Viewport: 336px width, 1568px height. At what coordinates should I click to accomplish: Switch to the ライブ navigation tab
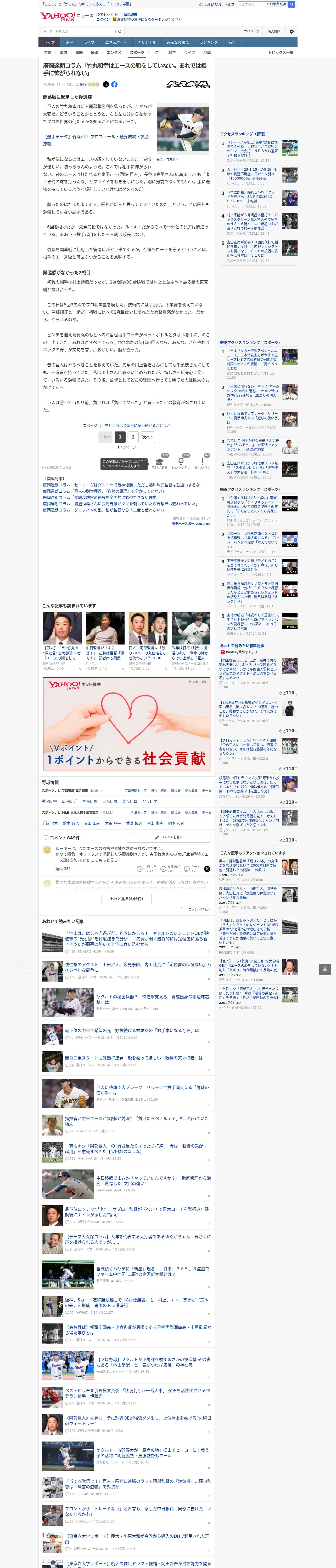(x=89, y=43)
